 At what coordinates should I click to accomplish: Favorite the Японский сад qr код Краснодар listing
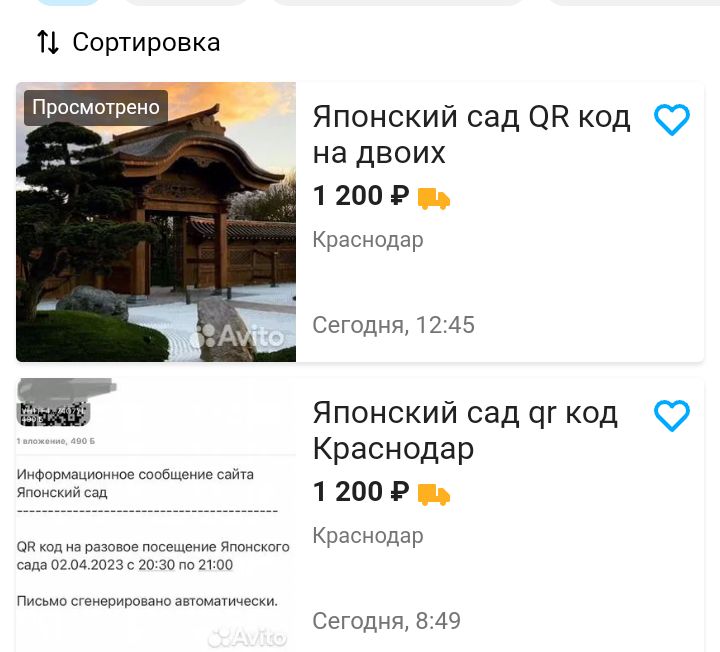coord(672,416)
